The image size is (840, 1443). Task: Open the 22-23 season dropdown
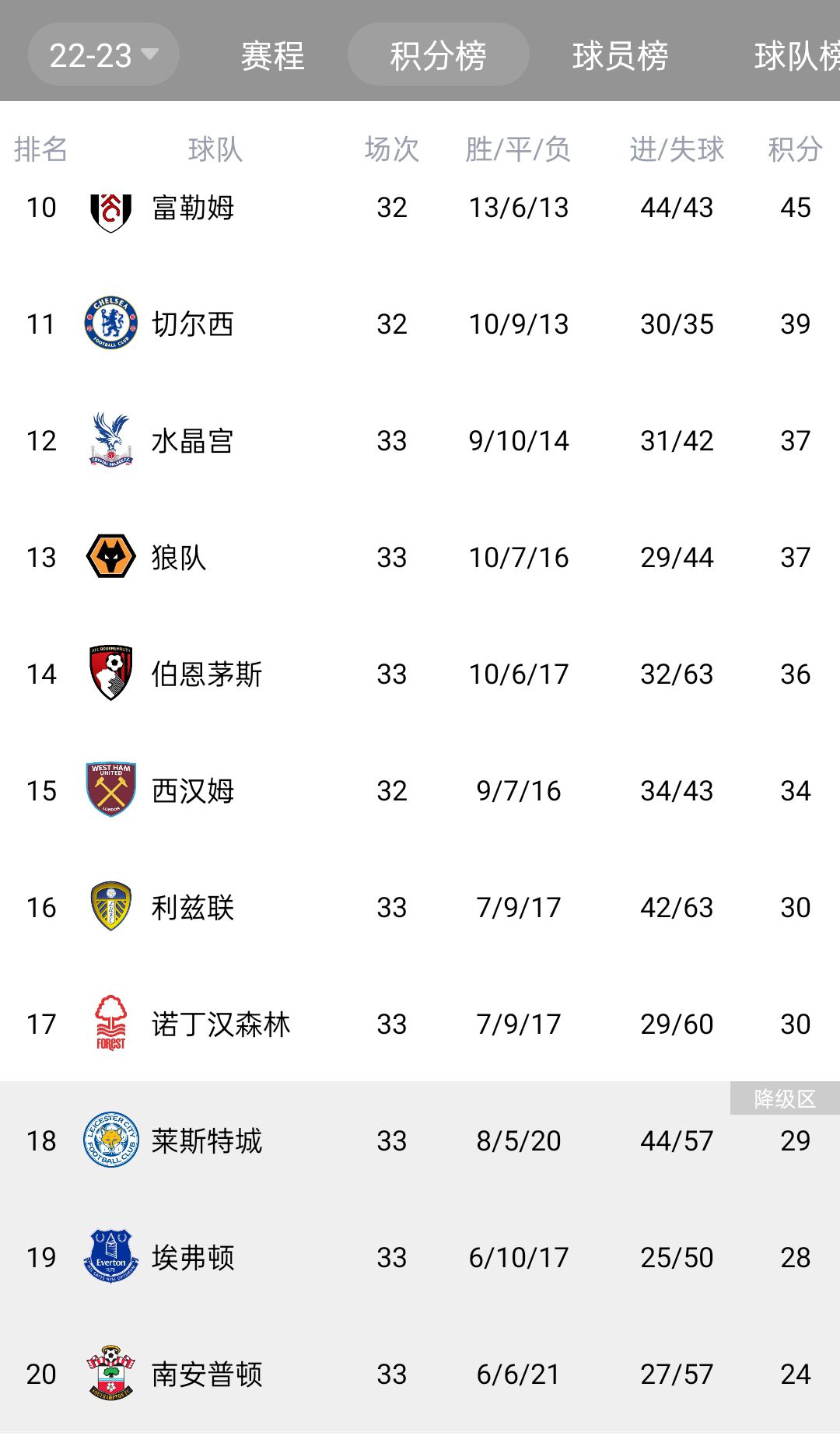click(103, 54)
